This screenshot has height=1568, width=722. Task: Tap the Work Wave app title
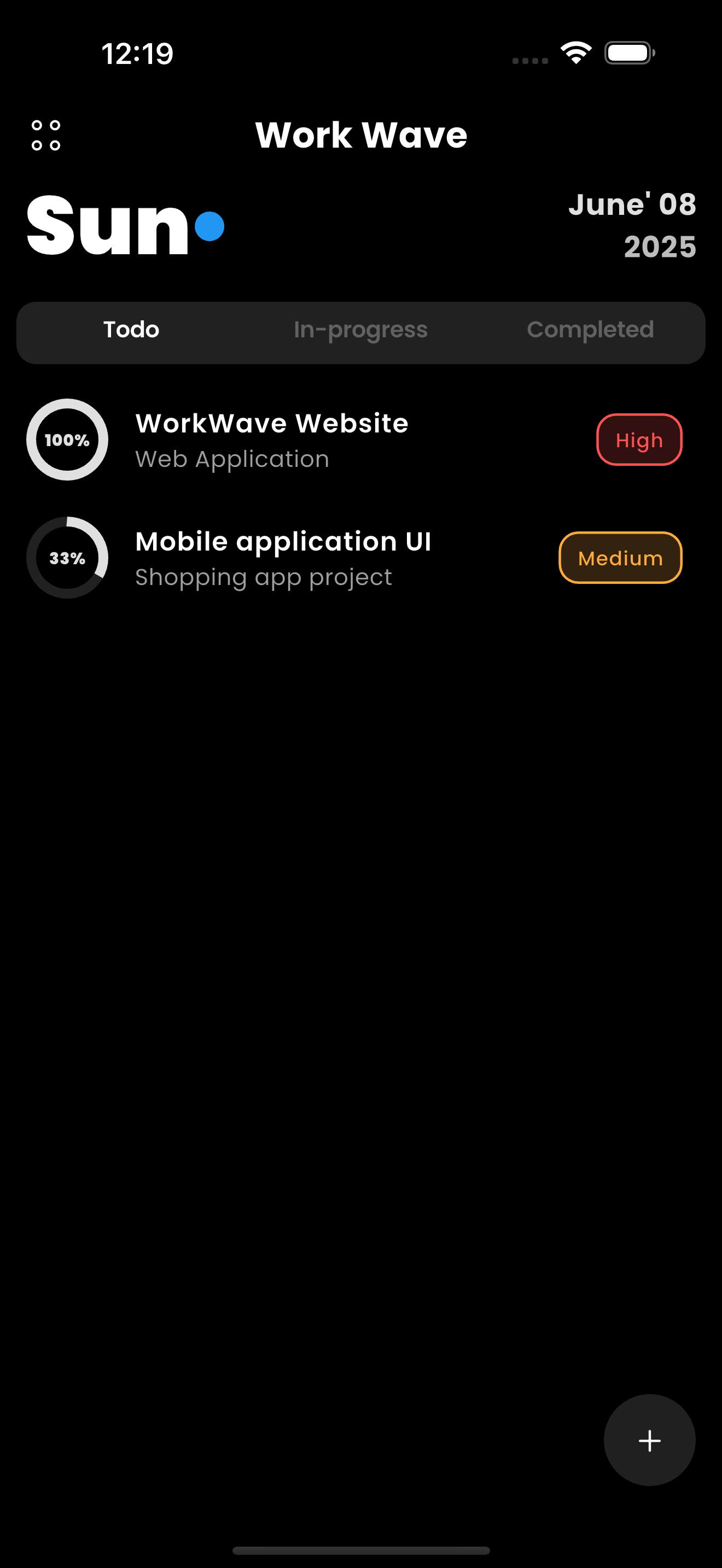click(360, 134)
